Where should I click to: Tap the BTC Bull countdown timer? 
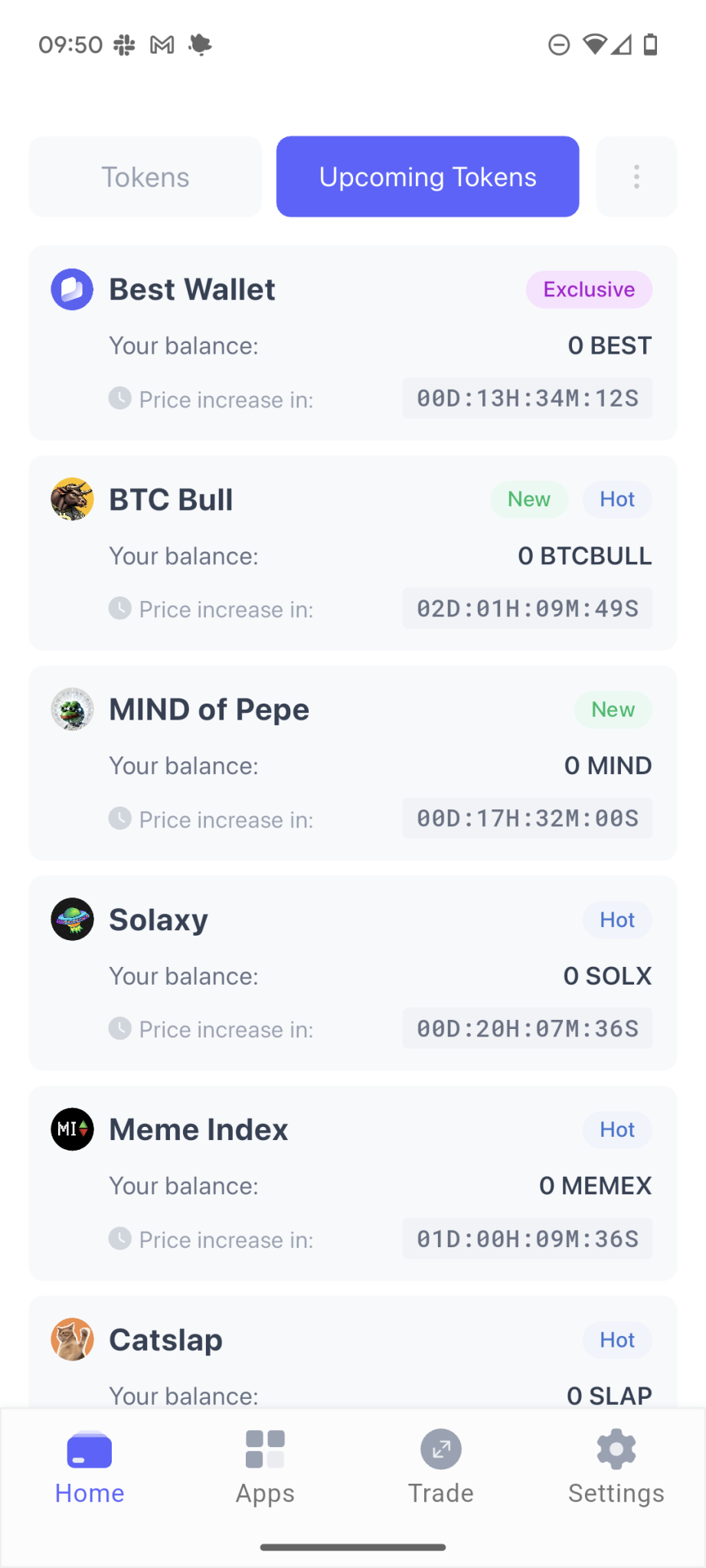pos(527,609)
